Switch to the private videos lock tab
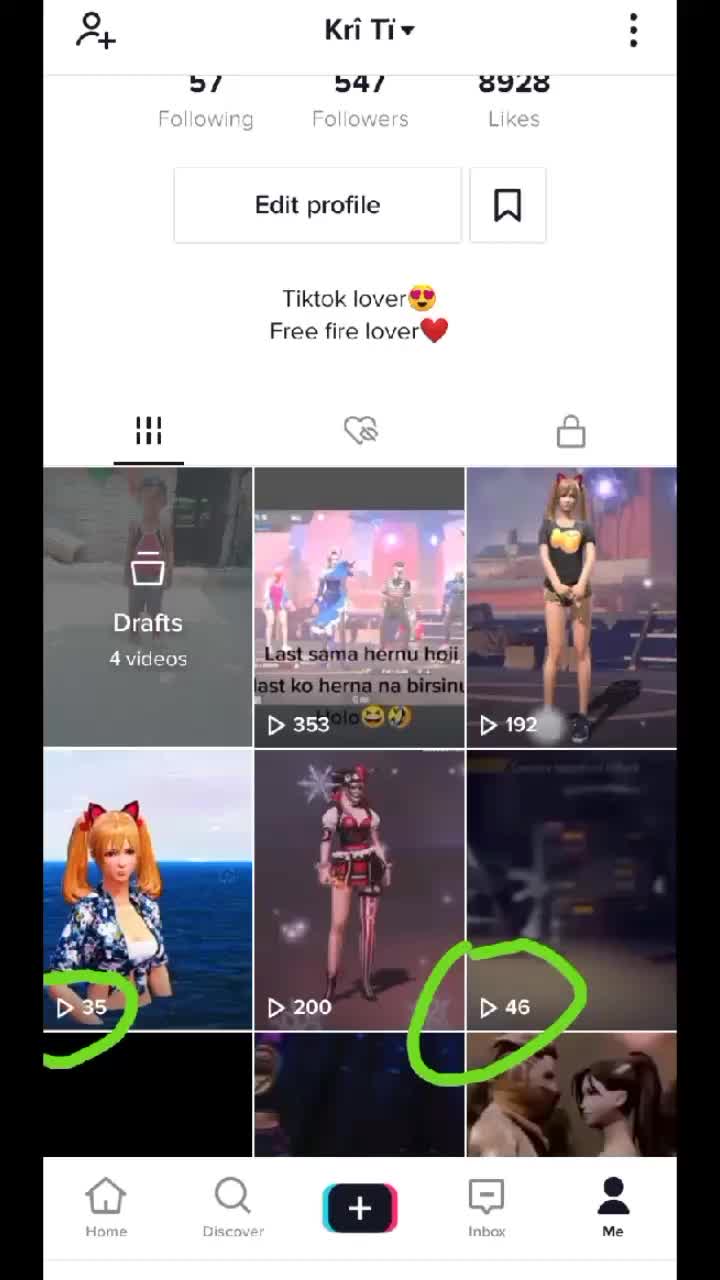Screen dimensions: 720x1280 [x=571, y=431]
